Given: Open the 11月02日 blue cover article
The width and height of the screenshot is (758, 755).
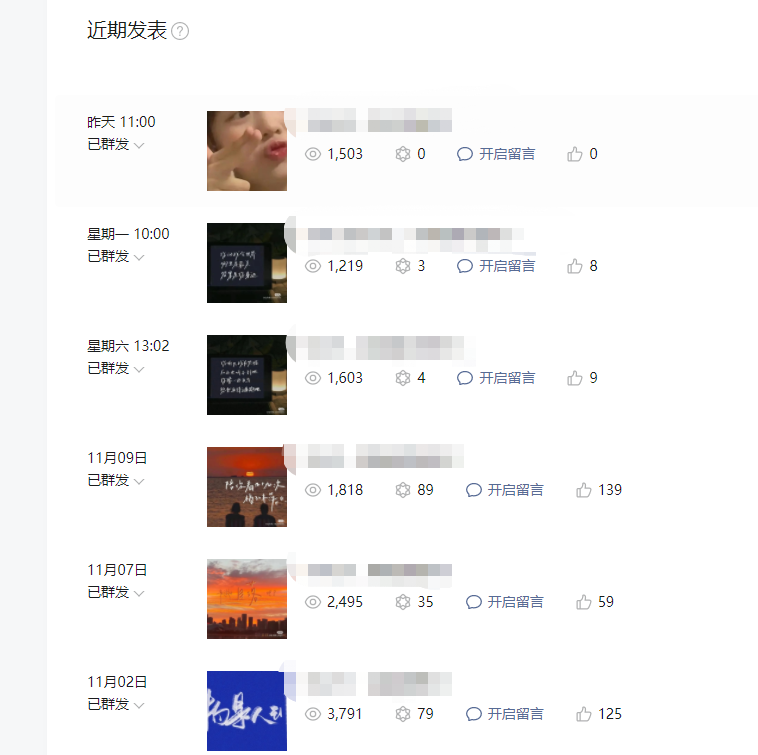Looking at the screenshot, I should coord(246,711).
